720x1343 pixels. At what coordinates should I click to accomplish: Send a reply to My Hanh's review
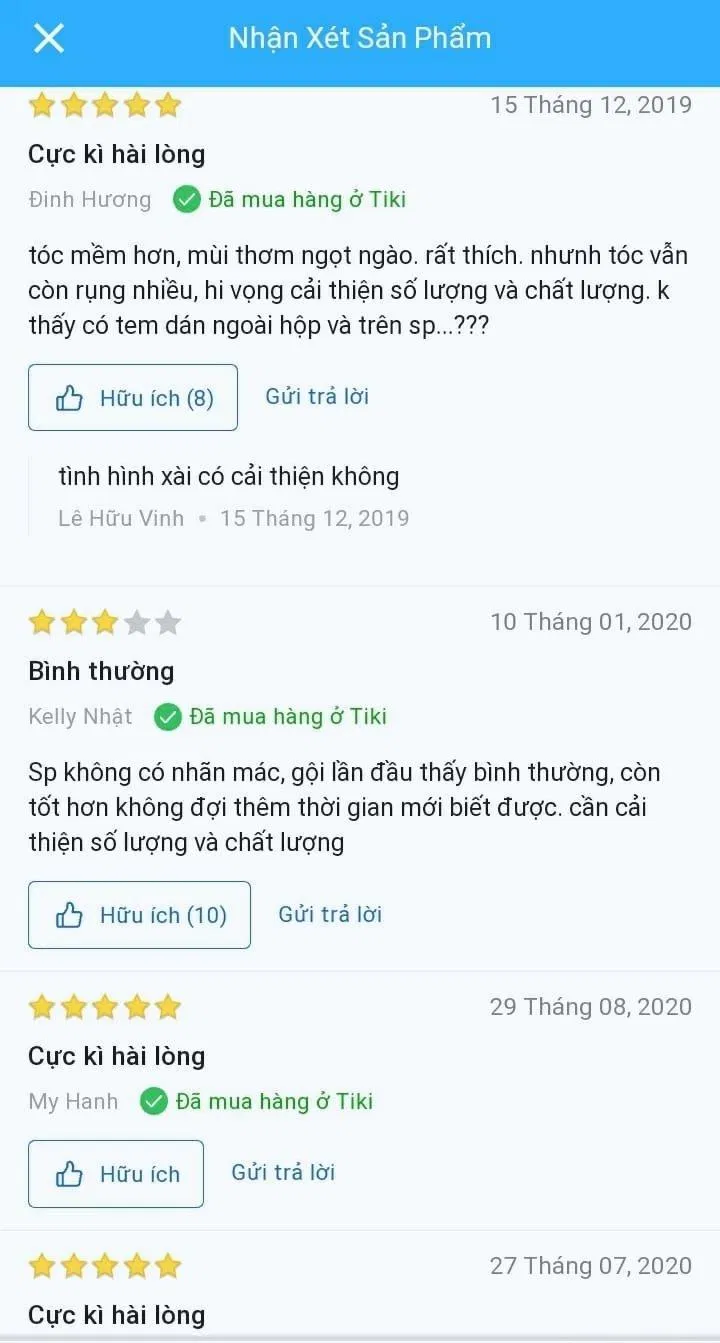(283, 1172)
